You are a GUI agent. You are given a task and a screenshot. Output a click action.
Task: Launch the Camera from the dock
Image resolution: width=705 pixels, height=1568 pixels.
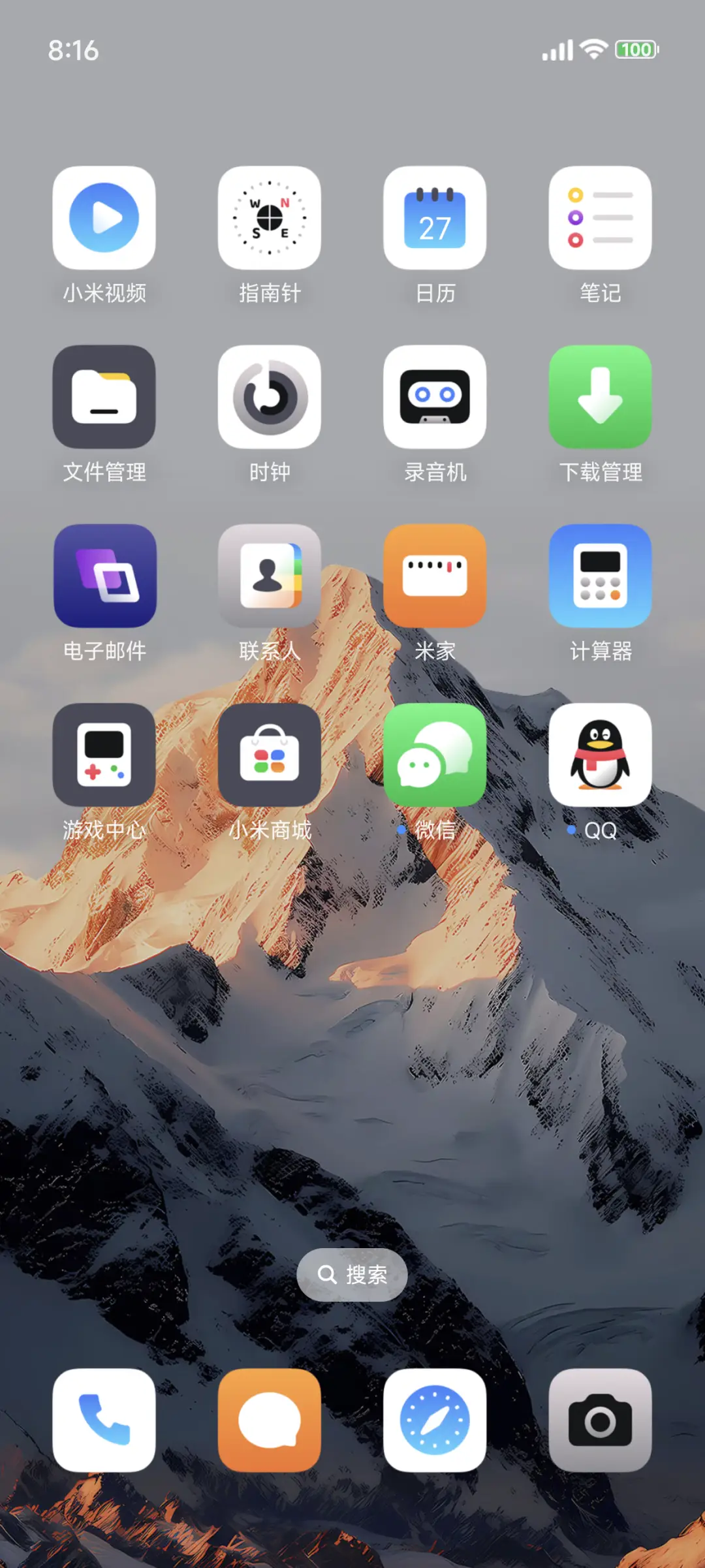(x=601, y=1421)
